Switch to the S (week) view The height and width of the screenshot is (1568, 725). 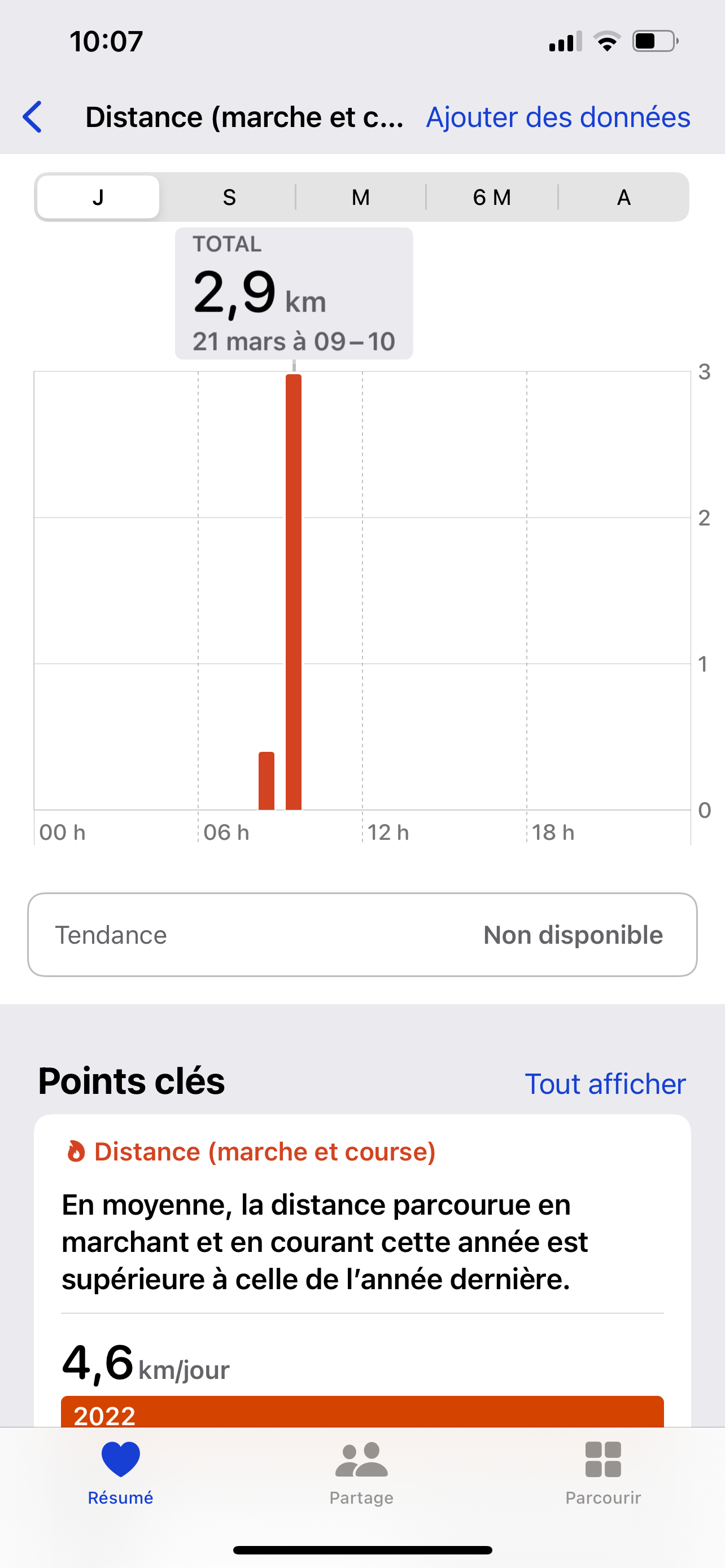(x=229, y=197)
